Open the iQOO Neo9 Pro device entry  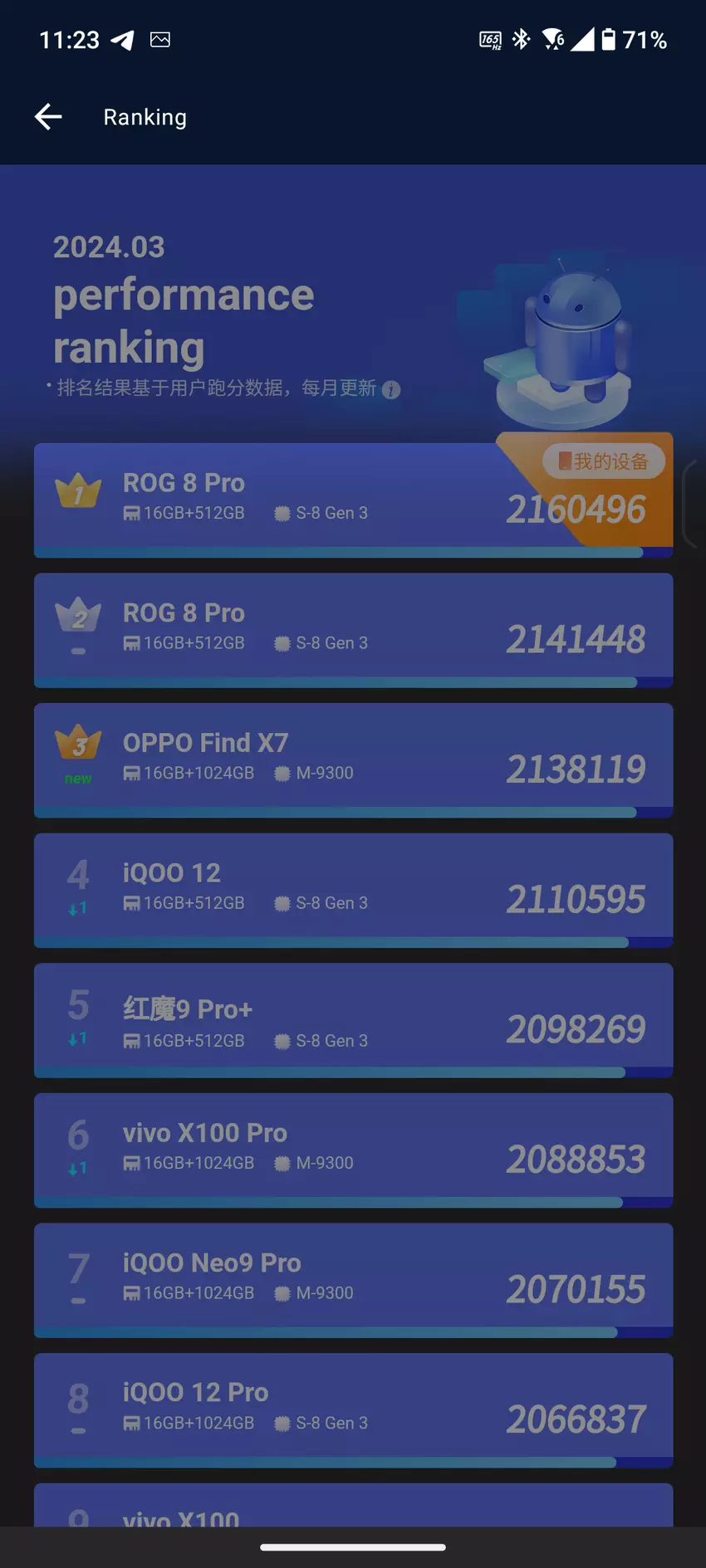tap(353, 1280)
